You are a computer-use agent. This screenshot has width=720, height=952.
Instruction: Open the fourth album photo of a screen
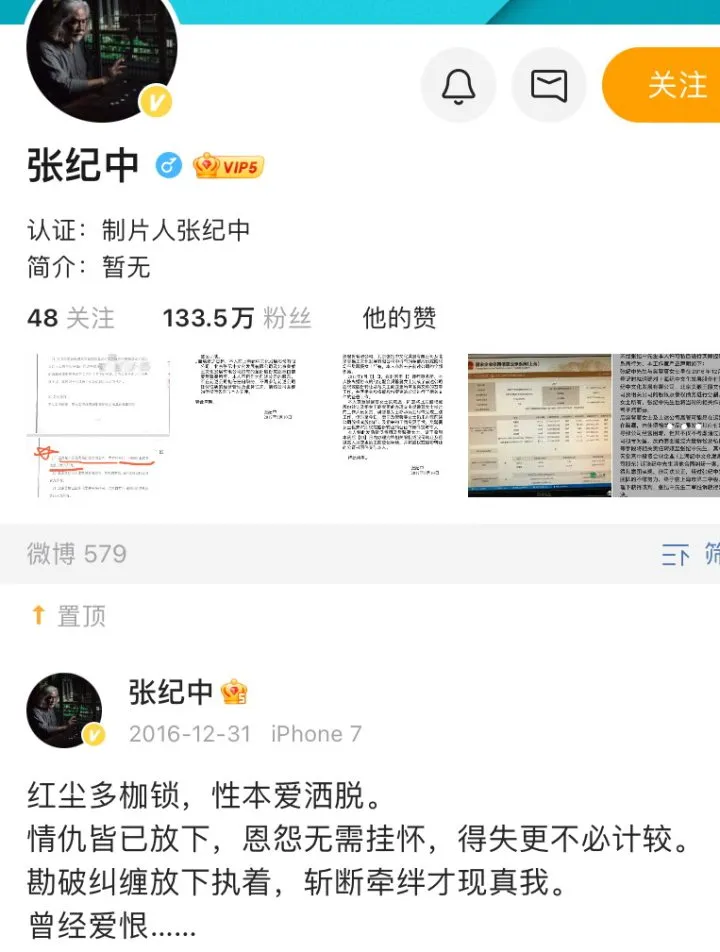click(539, 424)
